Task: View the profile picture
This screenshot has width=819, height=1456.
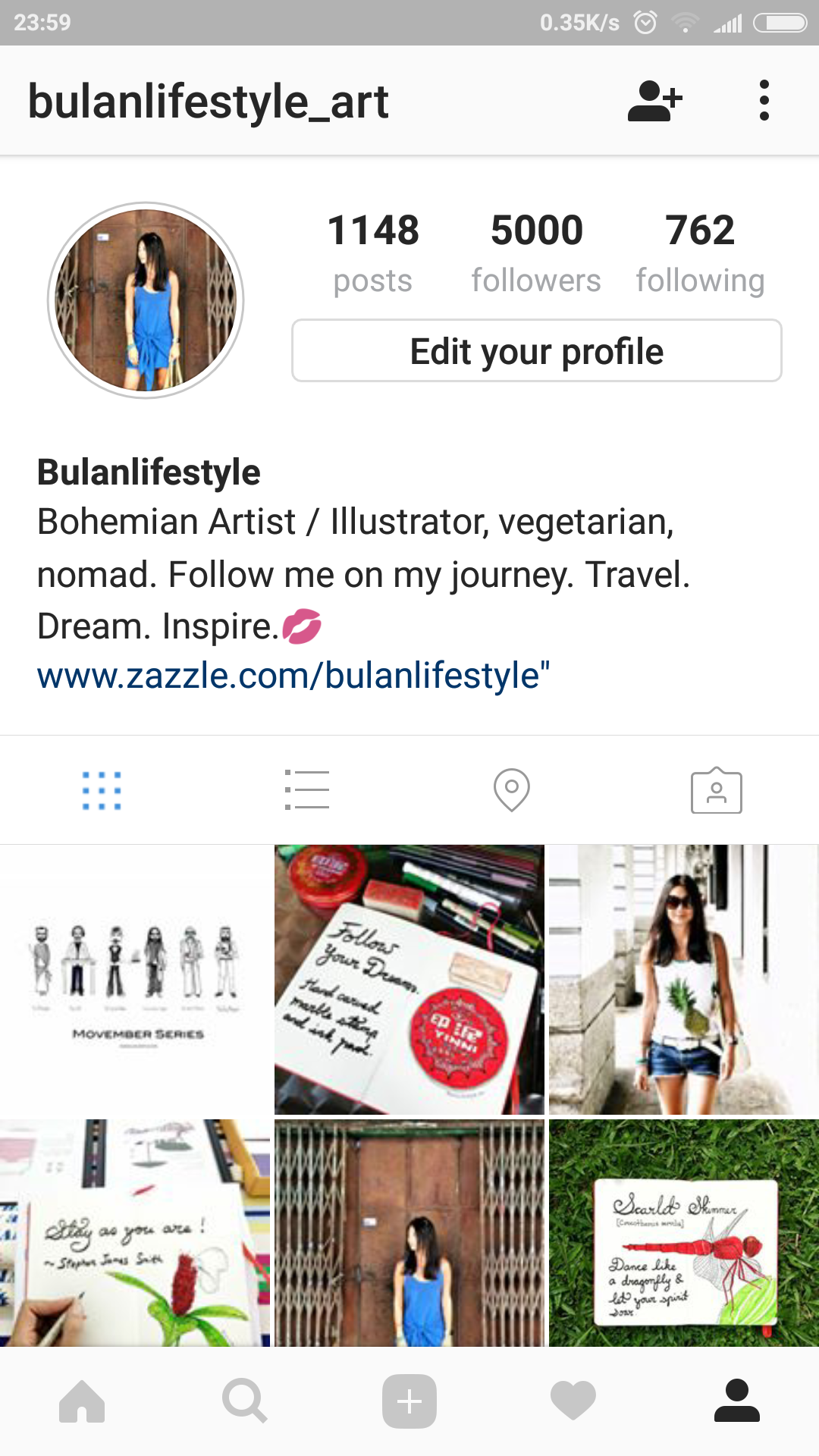Action: coord(146,300)
